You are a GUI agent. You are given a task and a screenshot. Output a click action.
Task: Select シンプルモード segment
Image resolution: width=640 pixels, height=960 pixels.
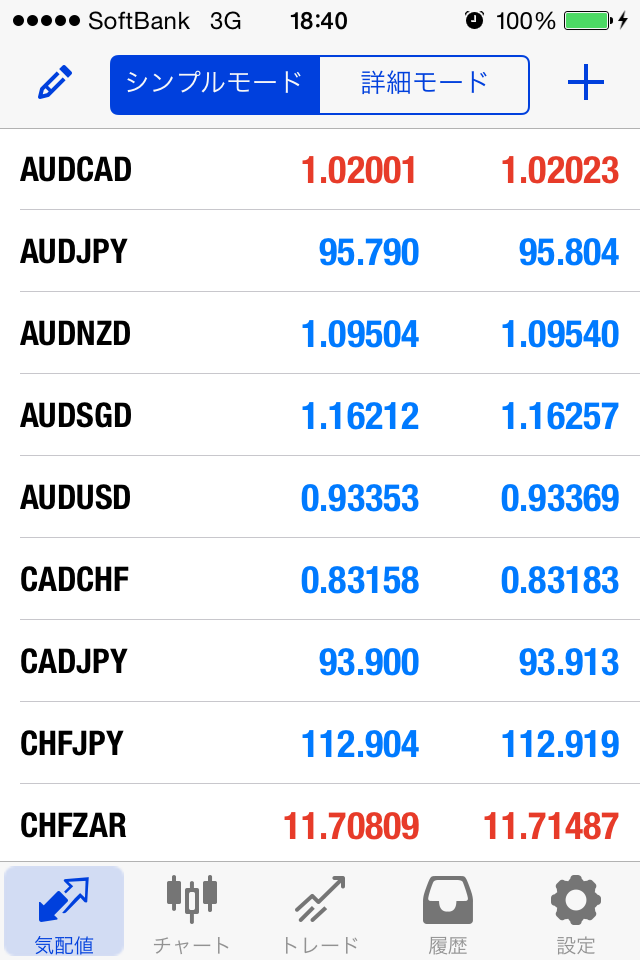click(x=215, y=84)
